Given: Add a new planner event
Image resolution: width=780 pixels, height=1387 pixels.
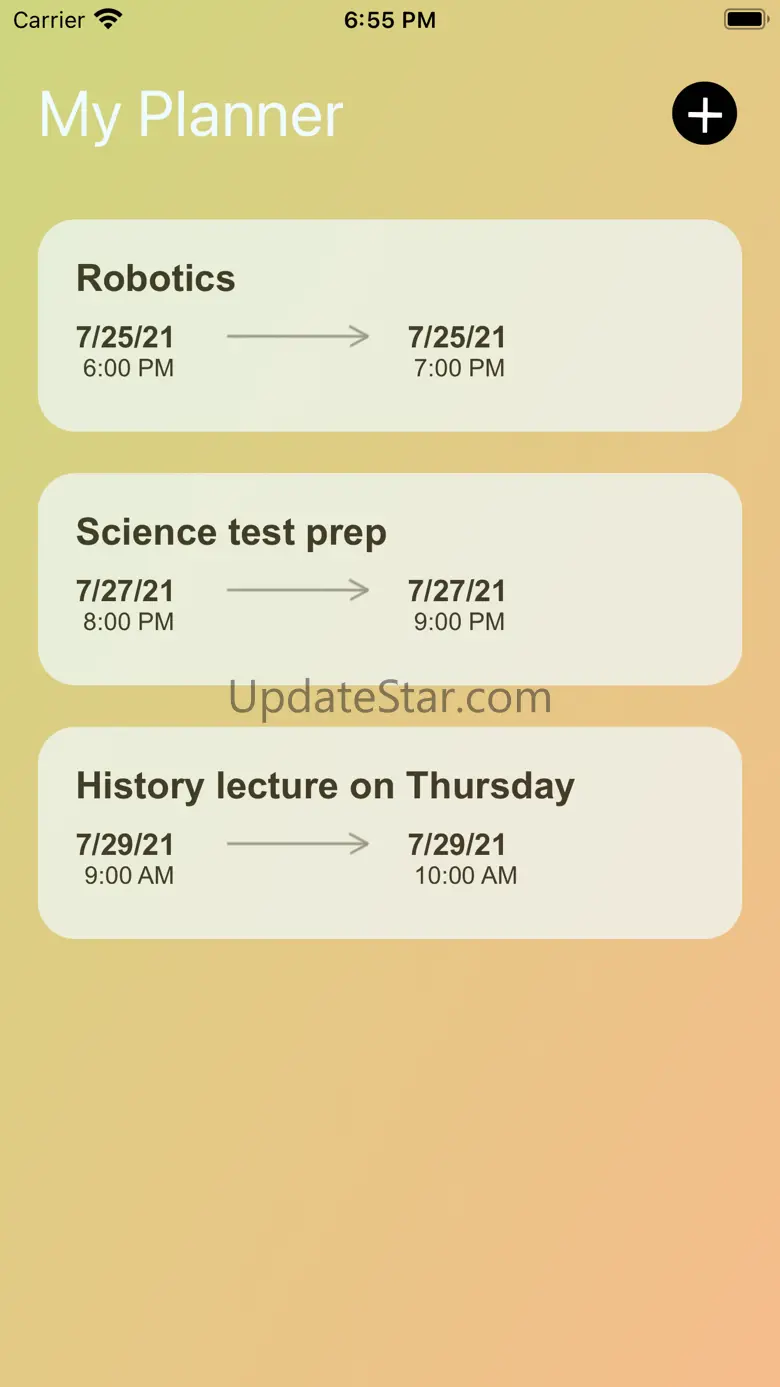Looking at the screenshot, I should (704, 114).
